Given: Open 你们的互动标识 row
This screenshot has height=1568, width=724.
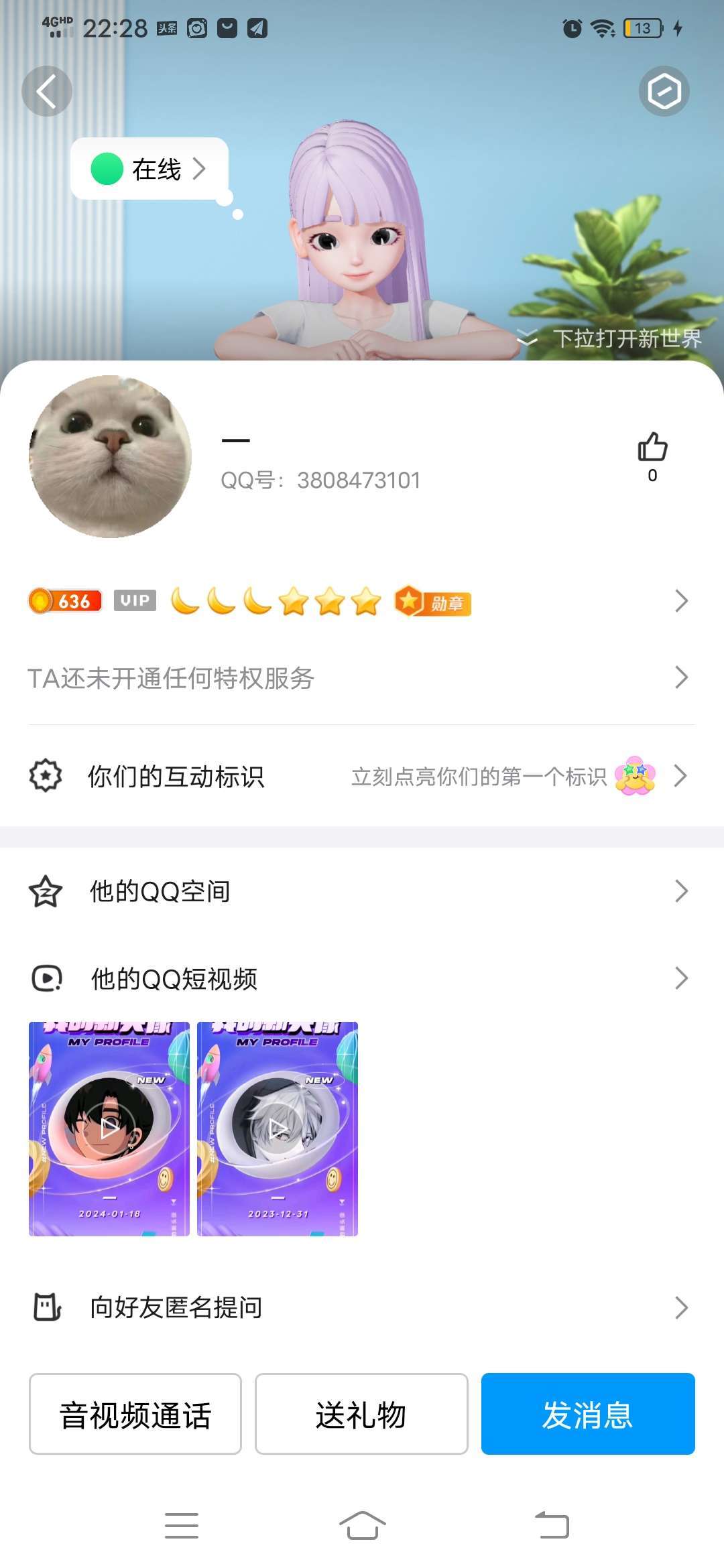Looking at the screenshot, I should (x=362, y=776).
